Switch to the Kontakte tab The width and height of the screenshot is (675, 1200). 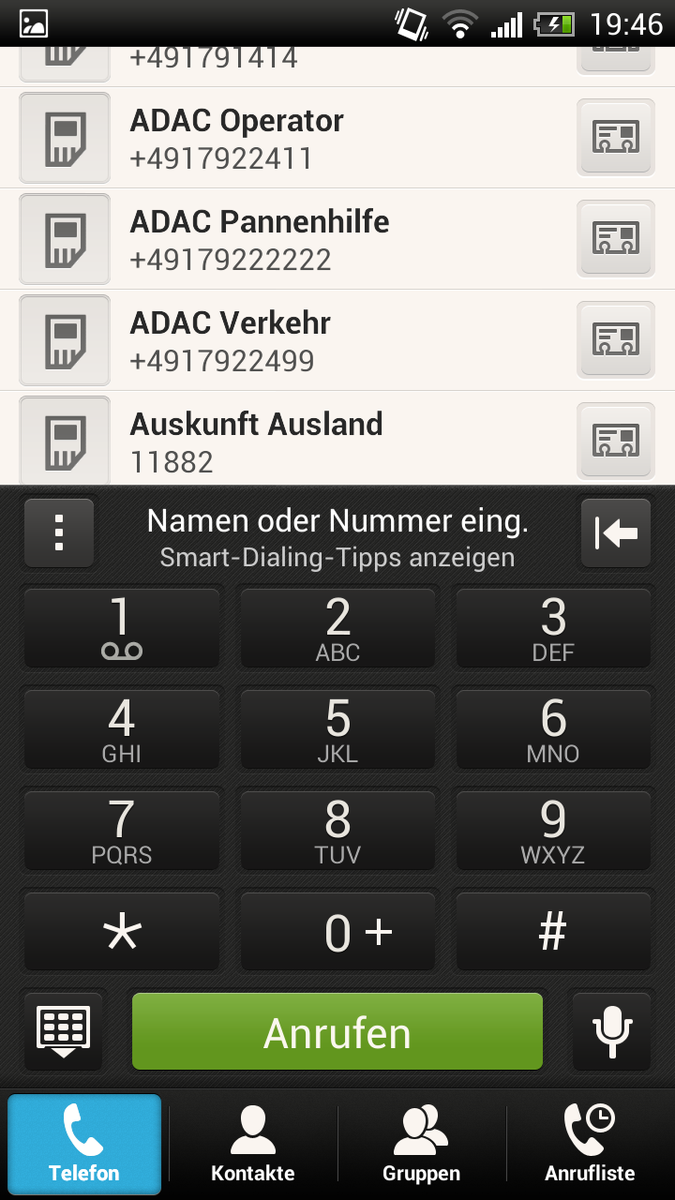click(253, 1144)
